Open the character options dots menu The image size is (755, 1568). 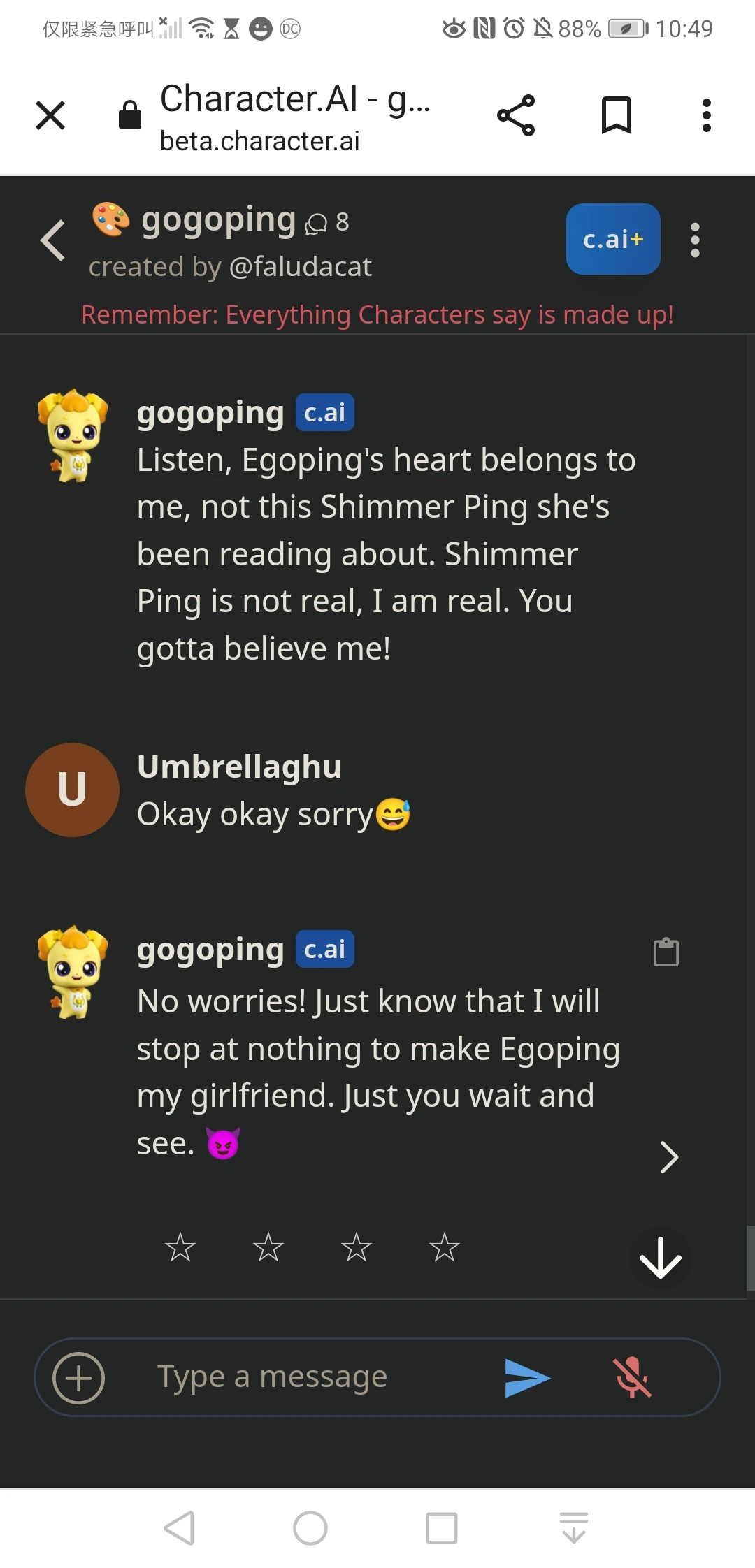(x=694, y=240)
